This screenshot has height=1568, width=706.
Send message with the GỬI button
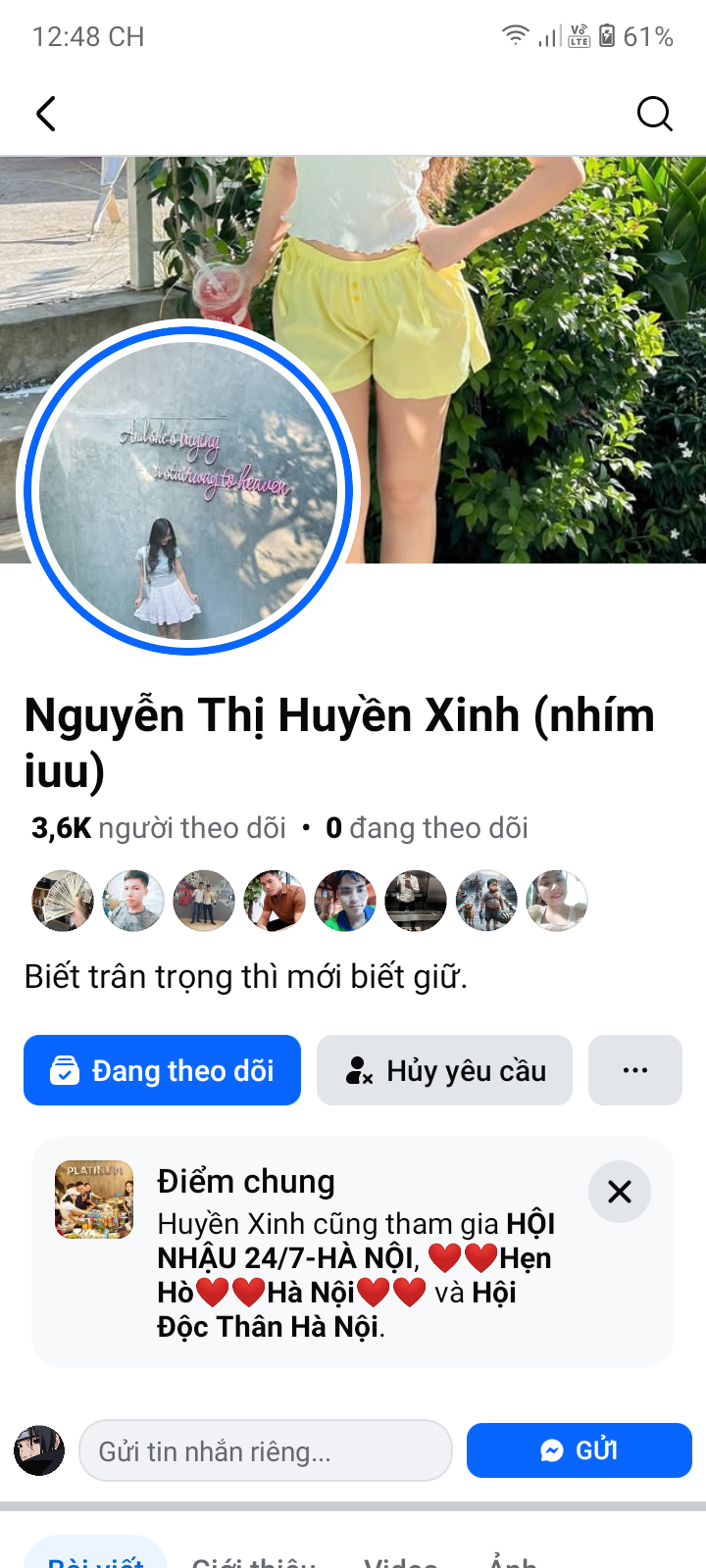coord(579,1450)
